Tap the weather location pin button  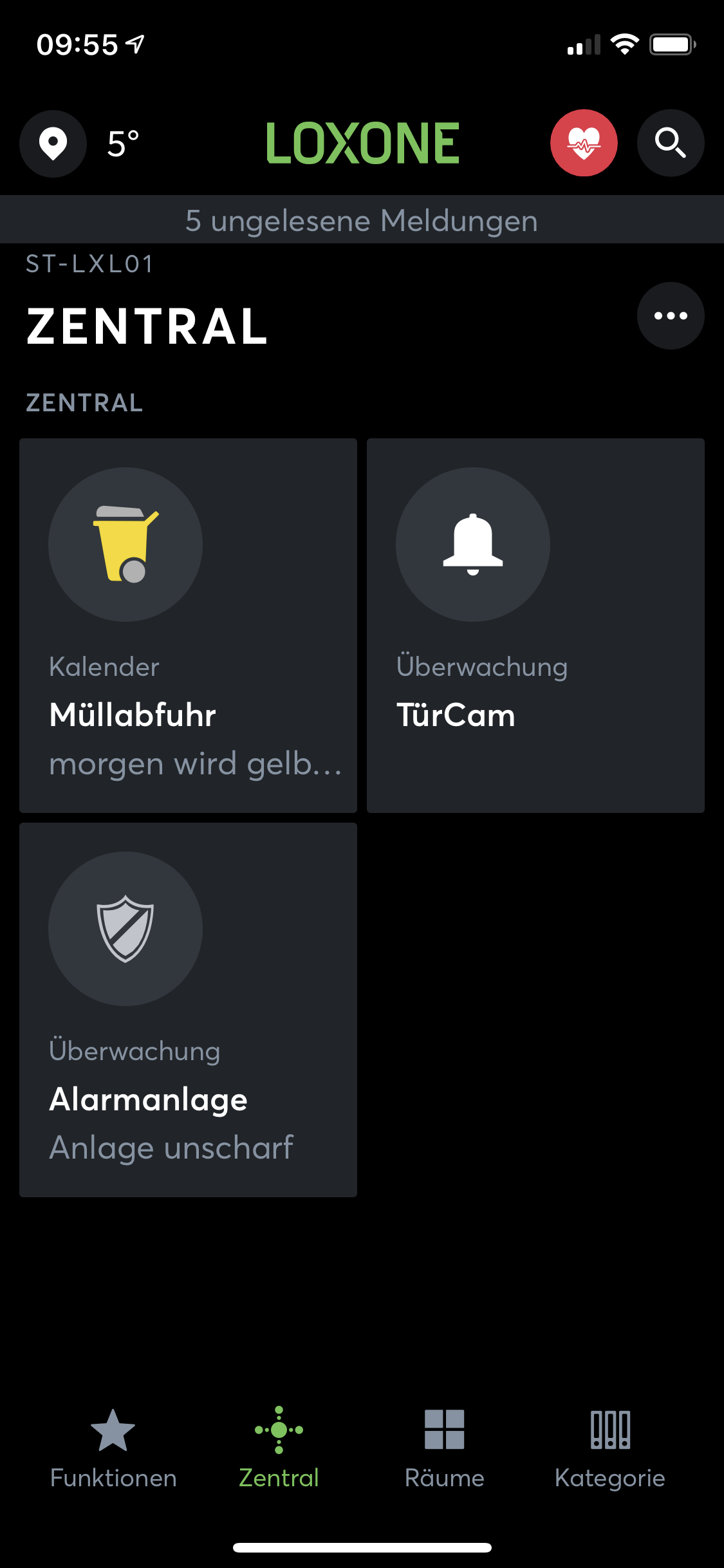(53, 143)
